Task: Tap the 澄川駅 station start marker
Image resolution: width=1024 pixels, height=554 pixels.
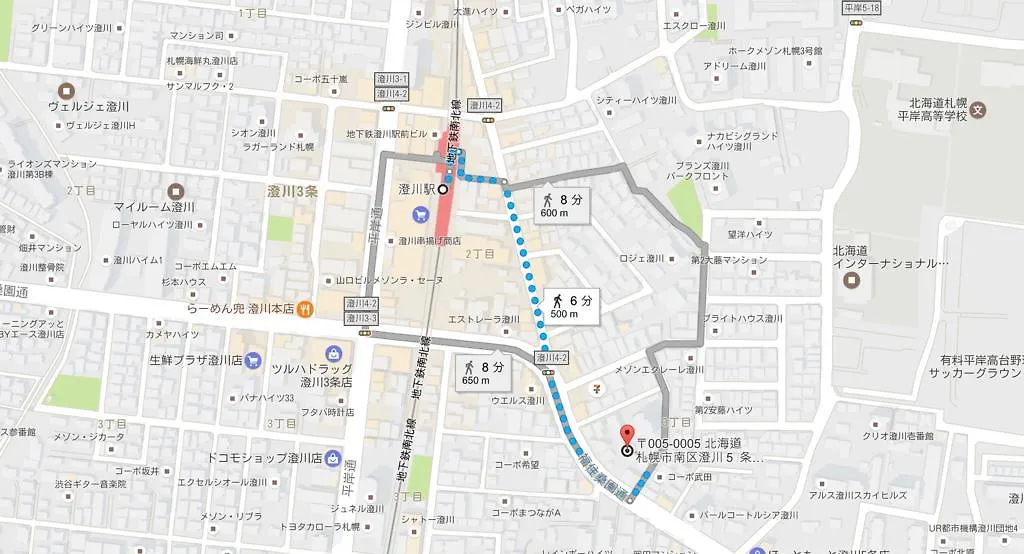Action: click(x=441, y=188)
